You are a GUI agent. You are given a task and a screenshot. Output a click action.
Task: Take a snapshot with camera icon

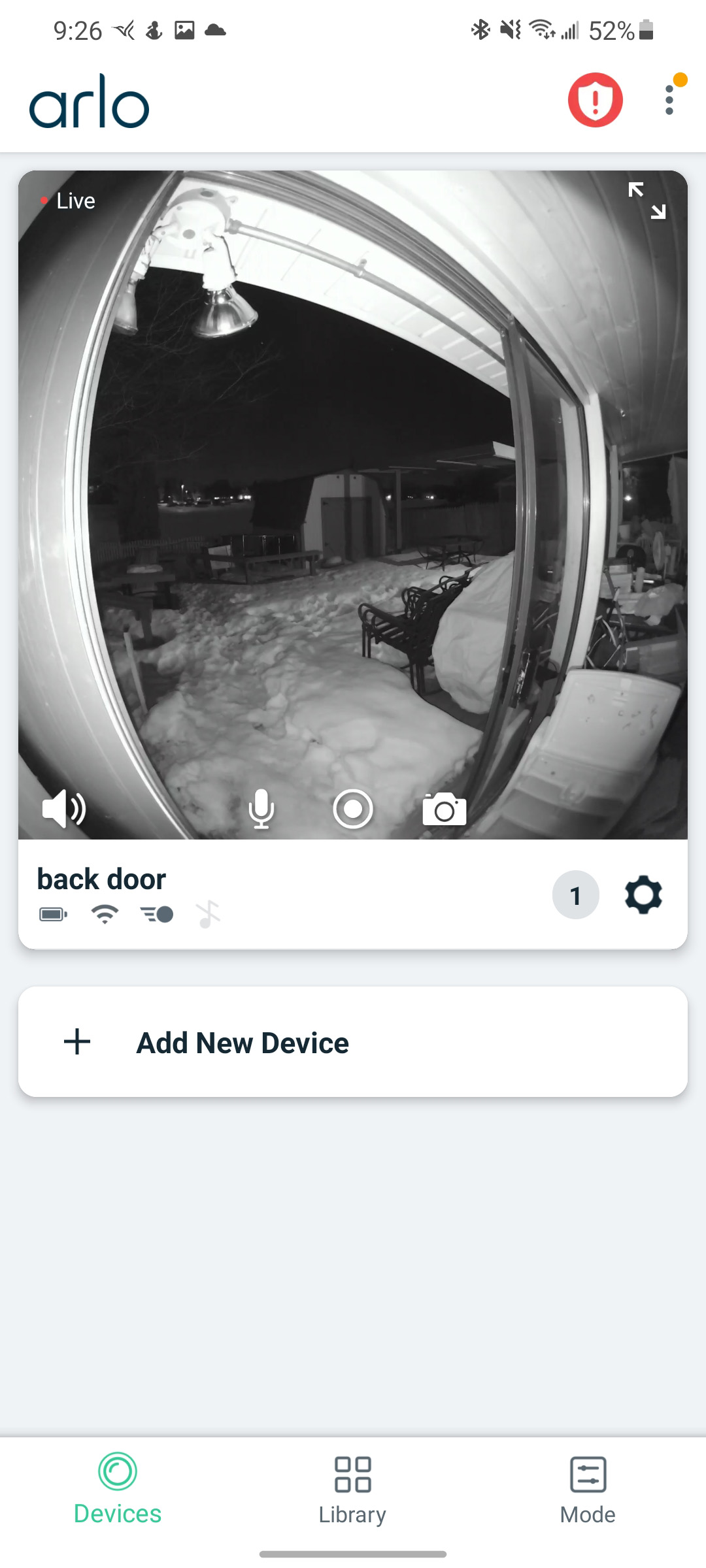tap(445, 809)
